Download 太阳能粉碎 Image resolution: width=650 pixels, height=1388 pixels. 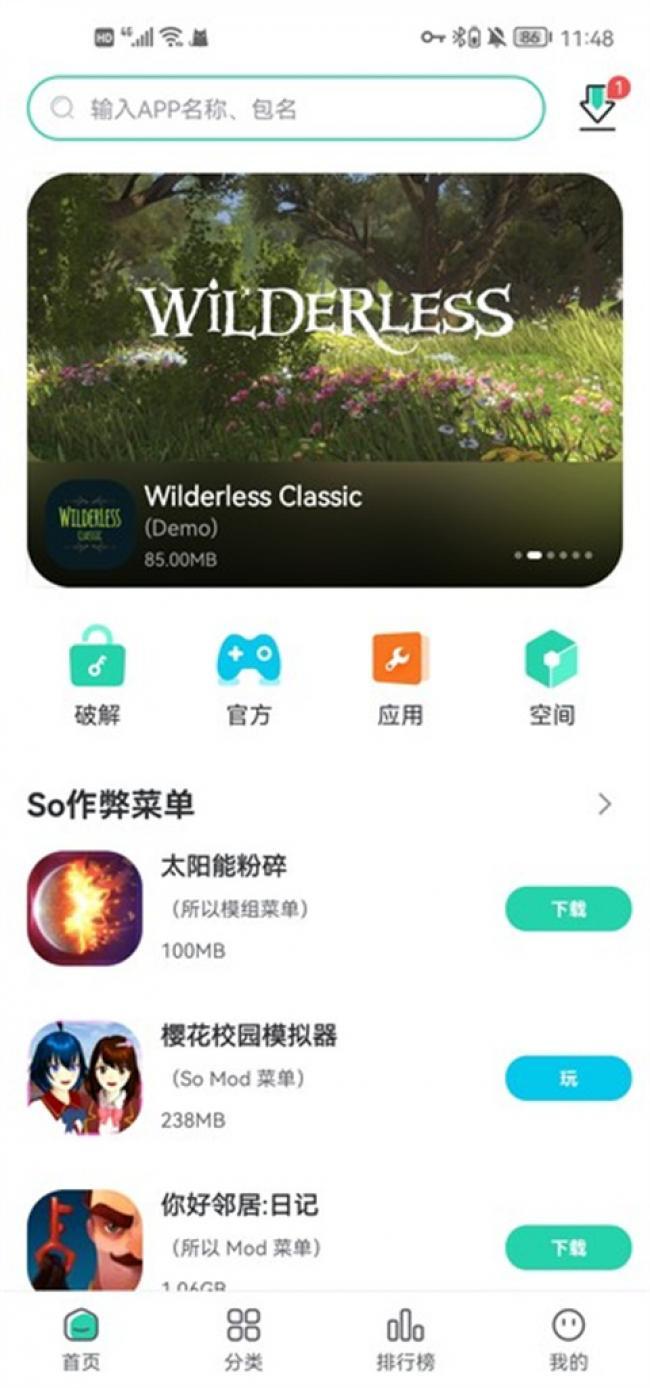(x=568, y=909)
